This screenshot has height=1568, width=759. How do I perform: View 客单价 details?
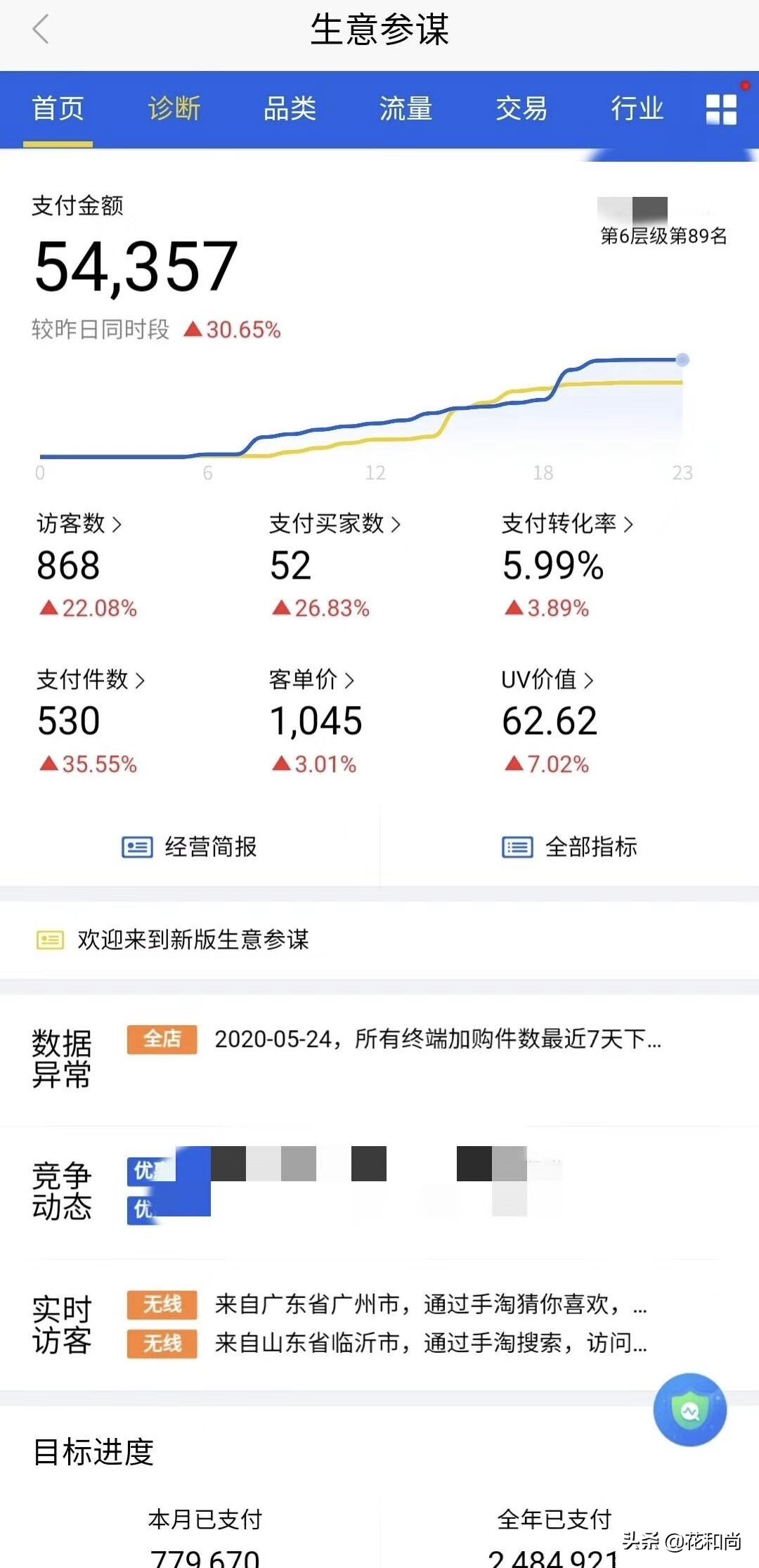point(311,680)
